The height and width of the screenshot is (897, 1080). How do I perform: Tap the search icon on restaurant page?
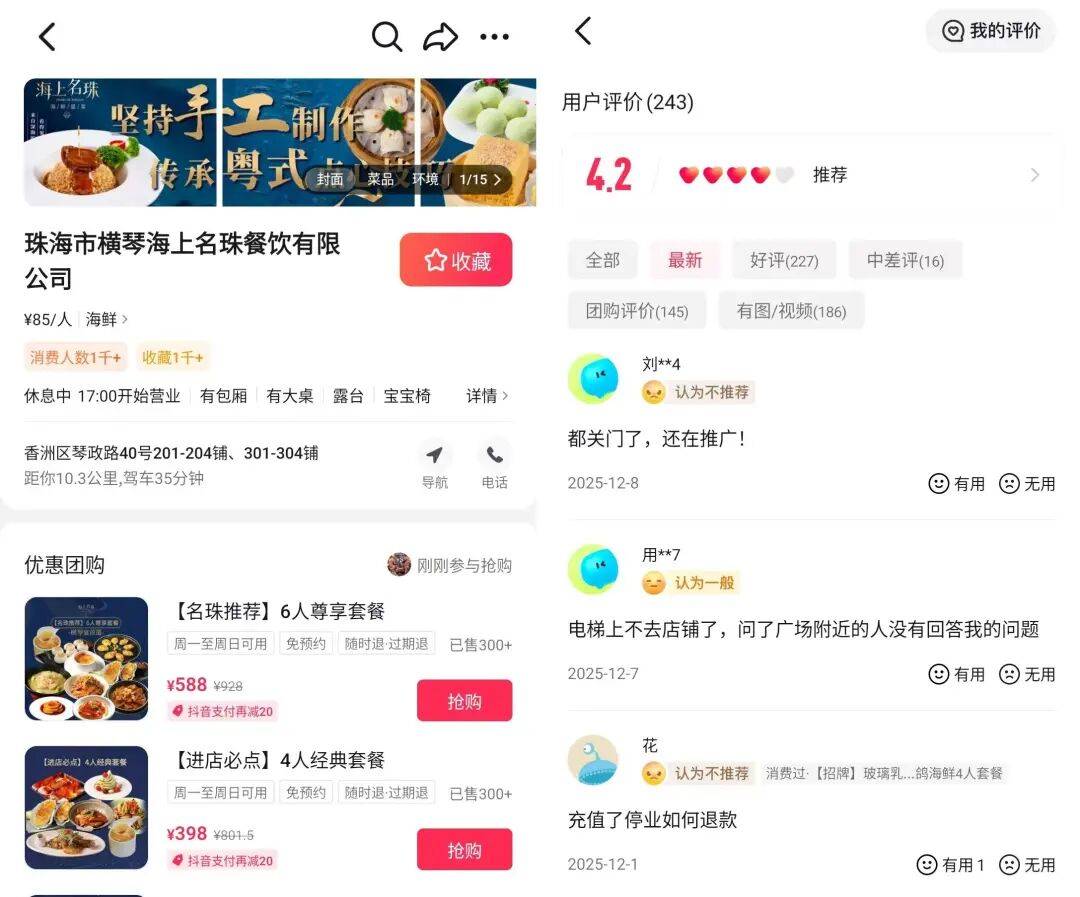point(387,37)
